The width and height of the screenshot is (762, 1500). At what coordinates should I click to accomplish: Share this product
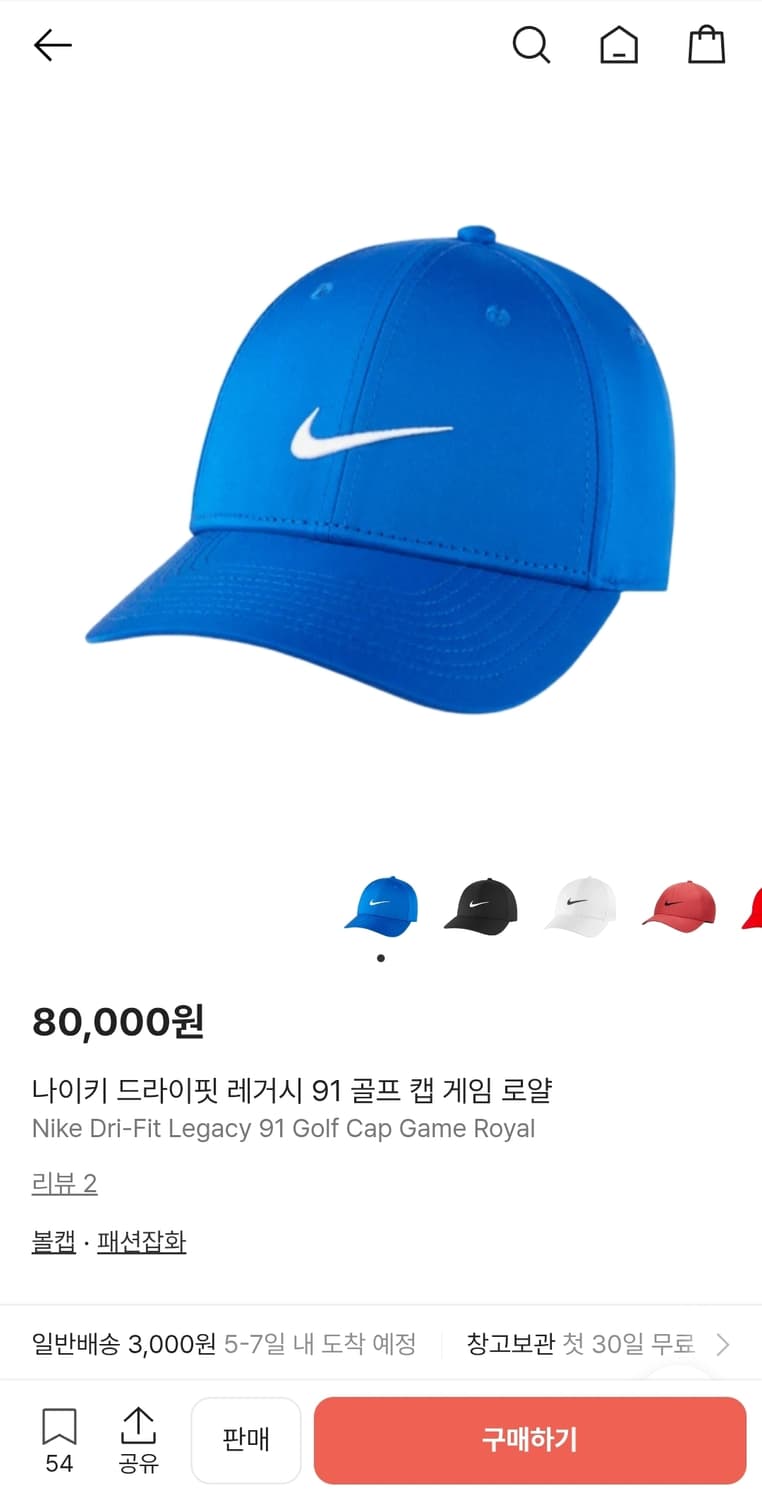coord(139,1438)
